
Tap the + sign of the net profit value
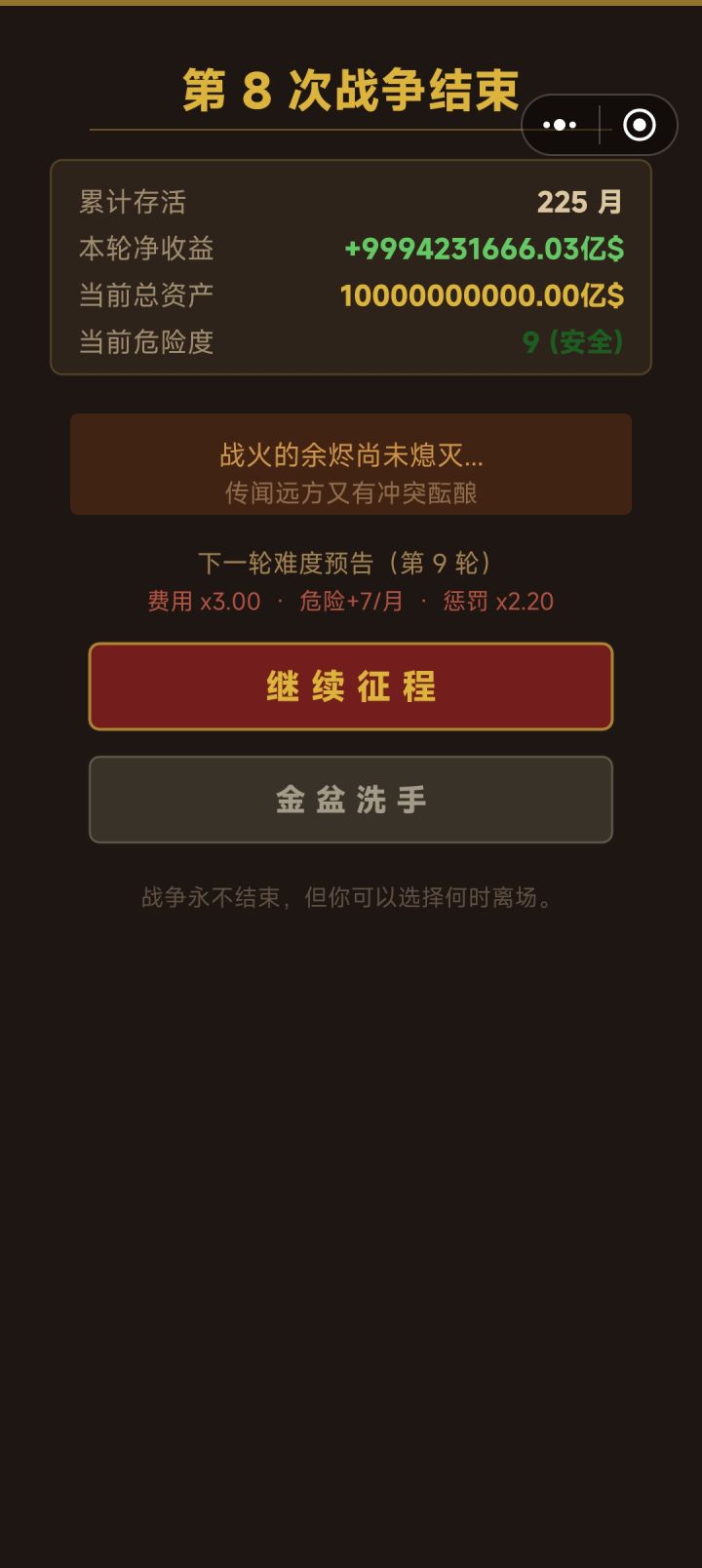[x=351, y=250]
